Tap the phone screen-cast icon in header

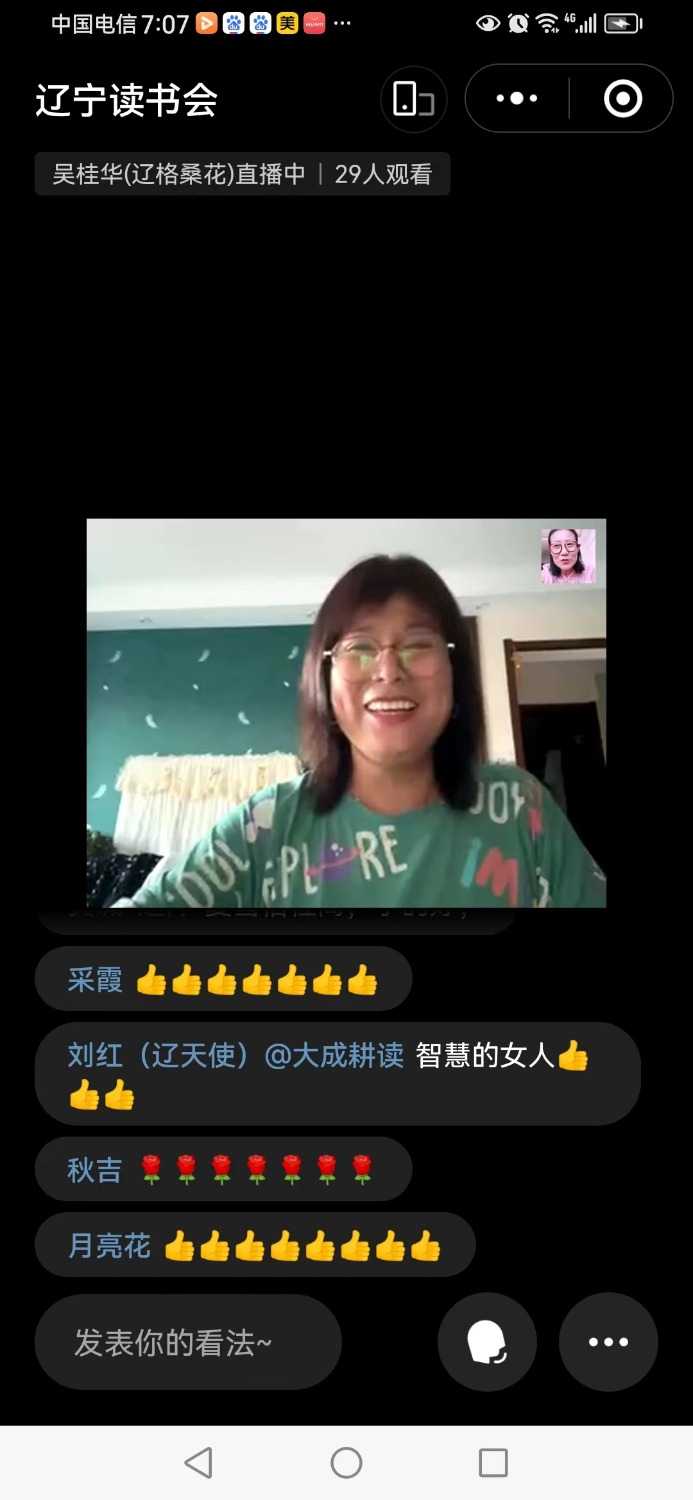pos(412,99)
